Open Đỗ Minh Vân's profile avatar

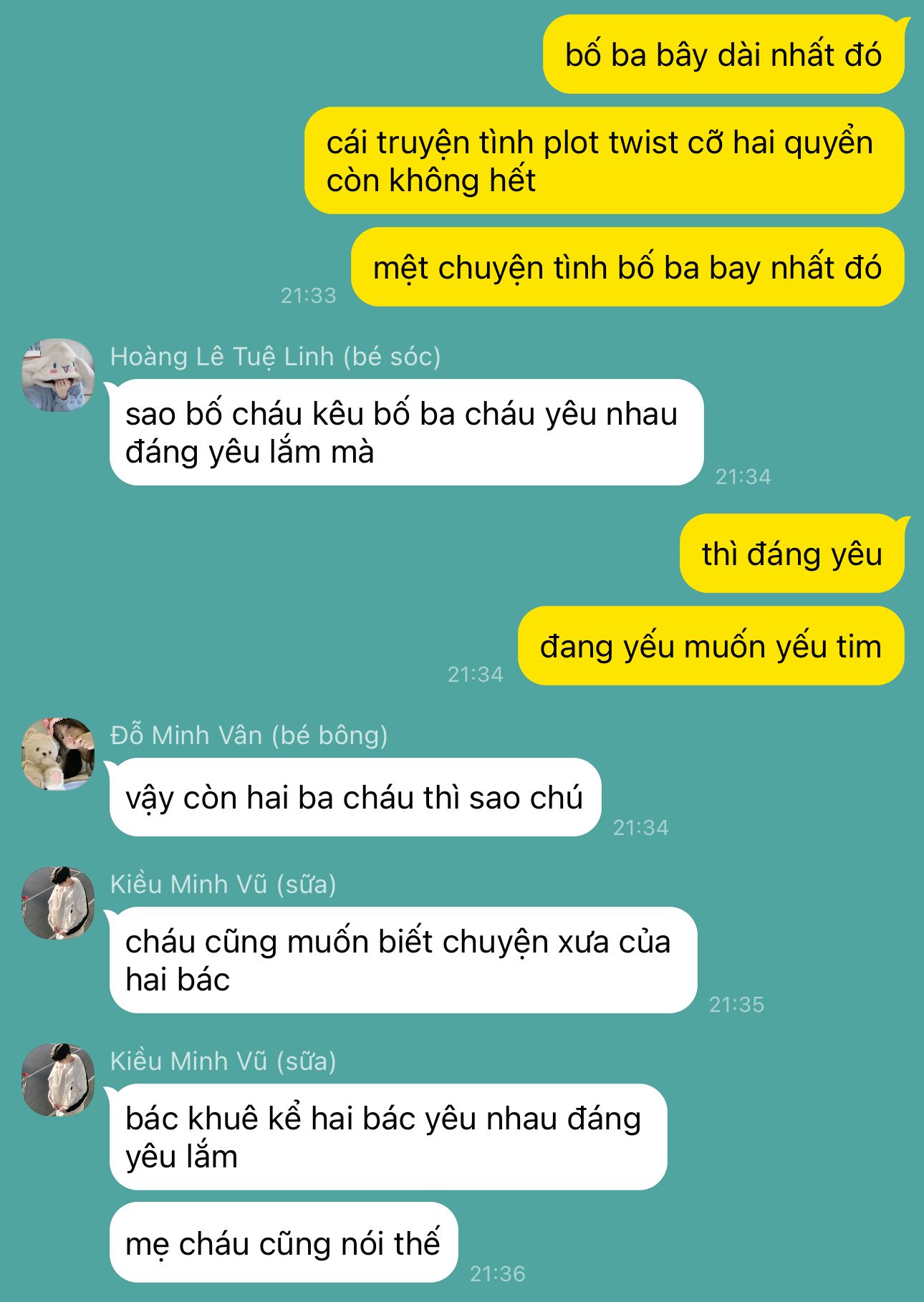58,754
